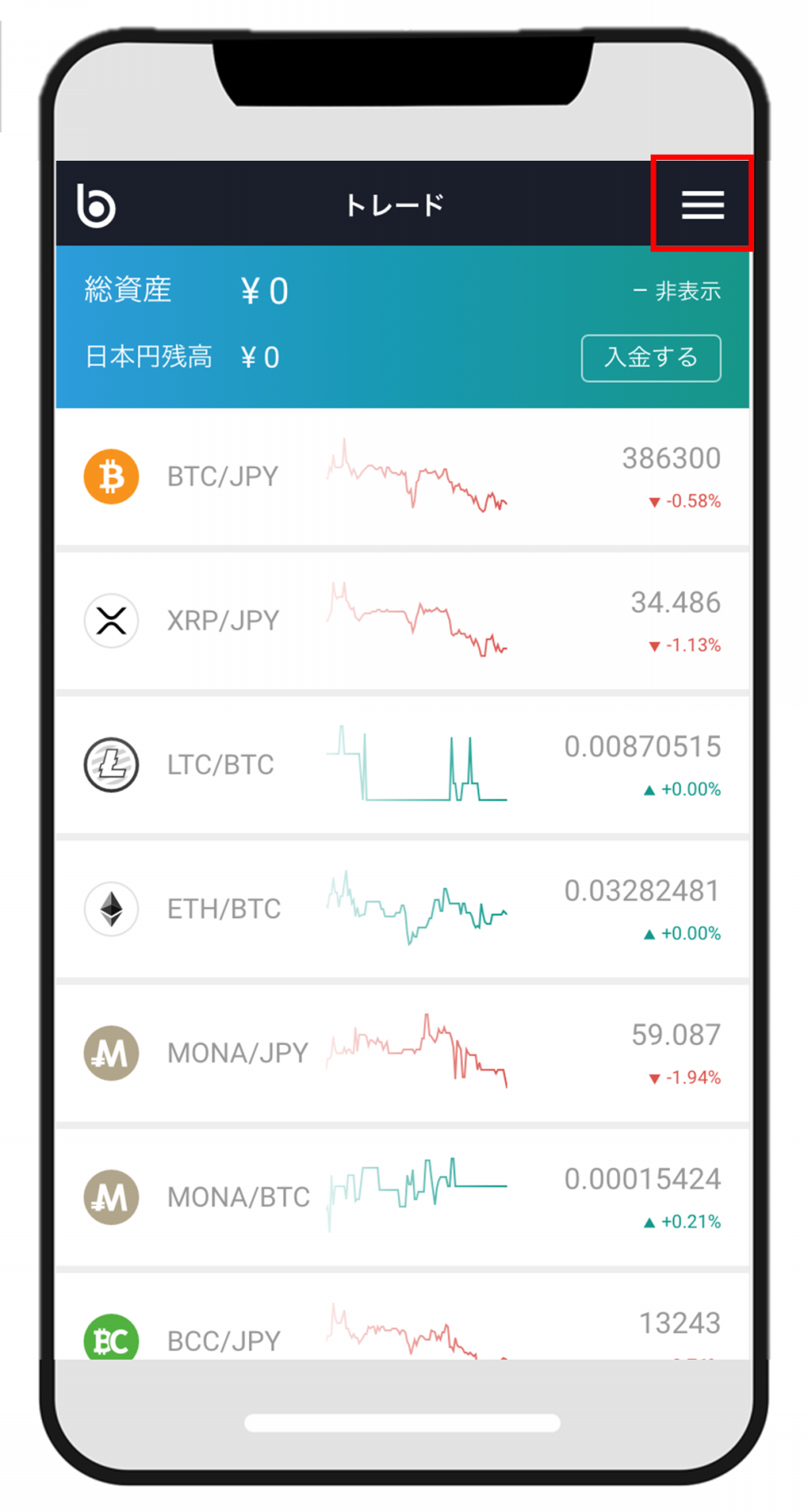808x1512 pixels.
Task: Tap the 入金する deposit button
Action: tap(651, 358)
